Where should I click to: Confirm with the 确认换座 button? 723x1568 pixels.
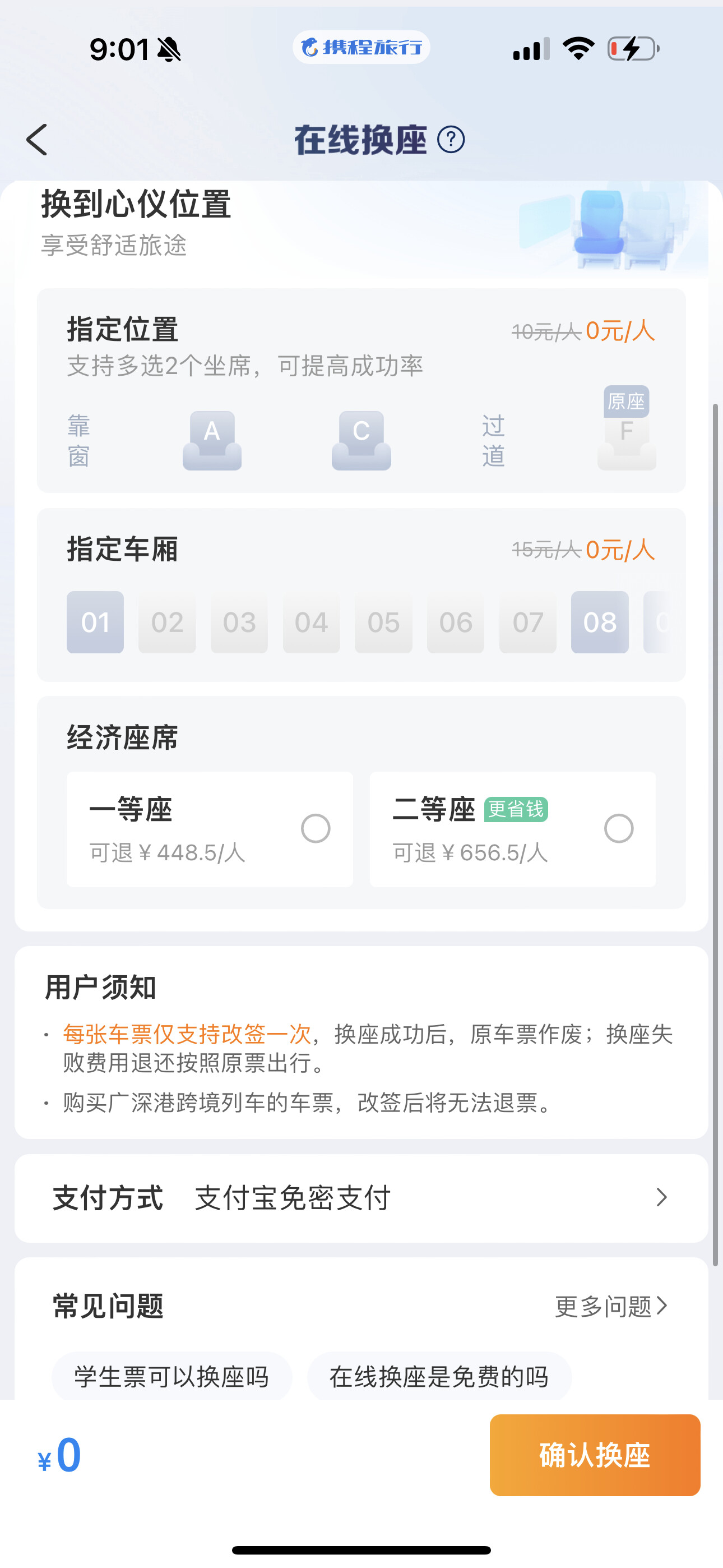tap(595, 1455)
